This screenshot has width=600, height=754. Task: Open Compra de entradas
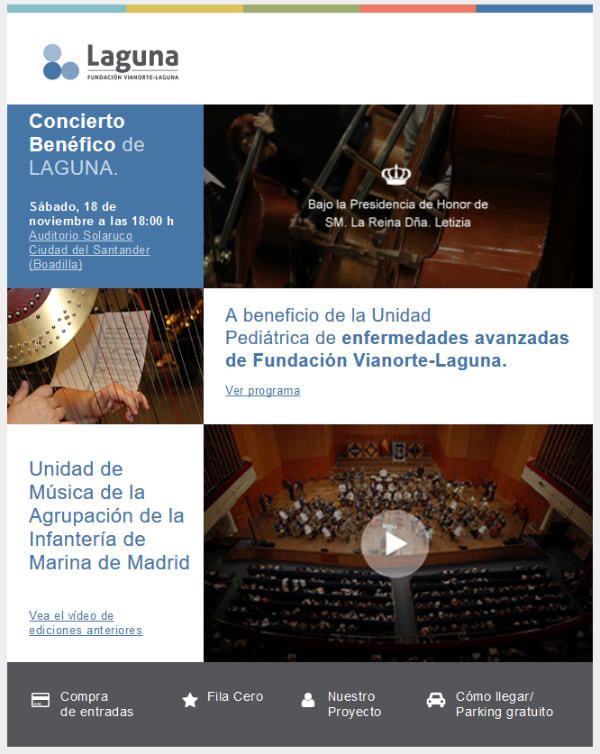pos(95,704)
